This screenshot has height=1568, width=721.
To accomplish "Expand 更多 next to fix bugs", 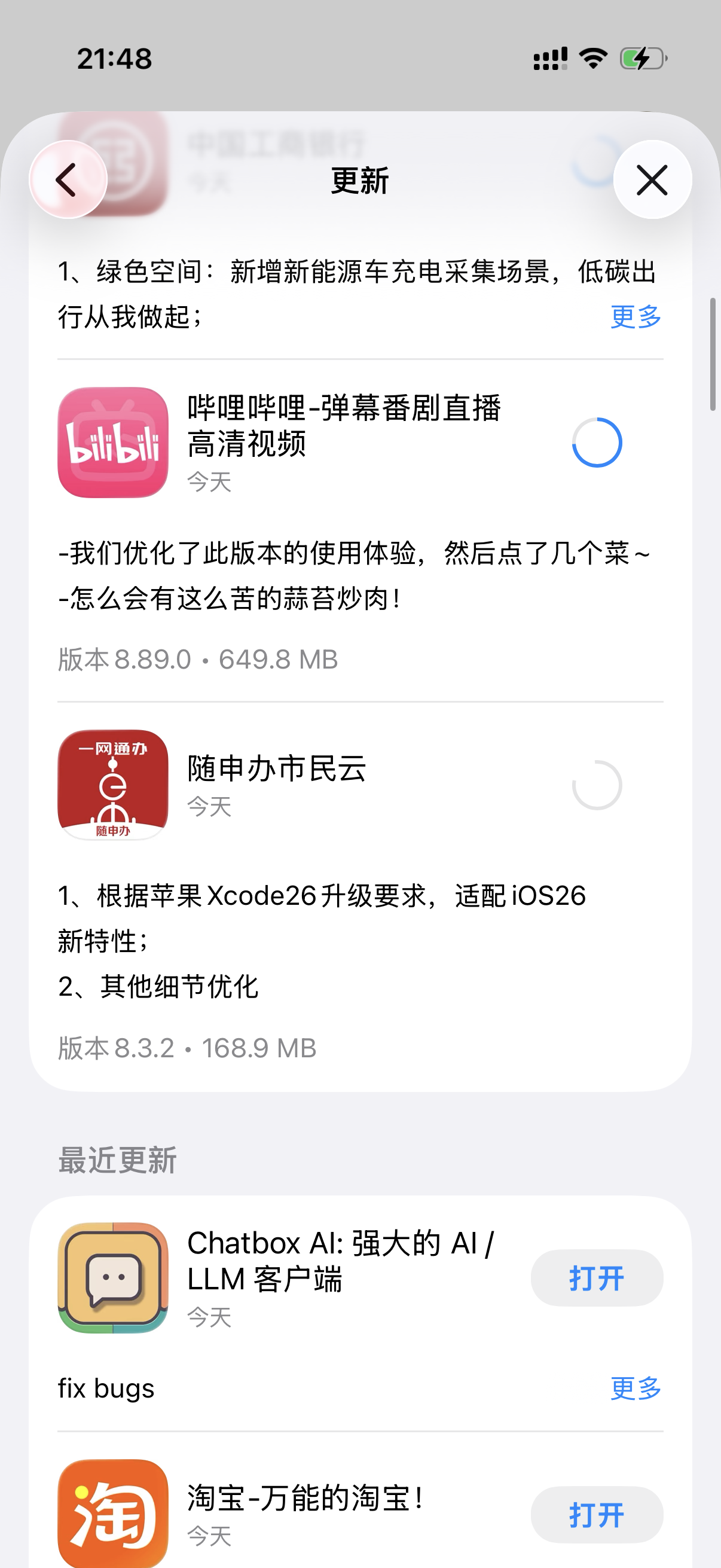I will 636,1389.
